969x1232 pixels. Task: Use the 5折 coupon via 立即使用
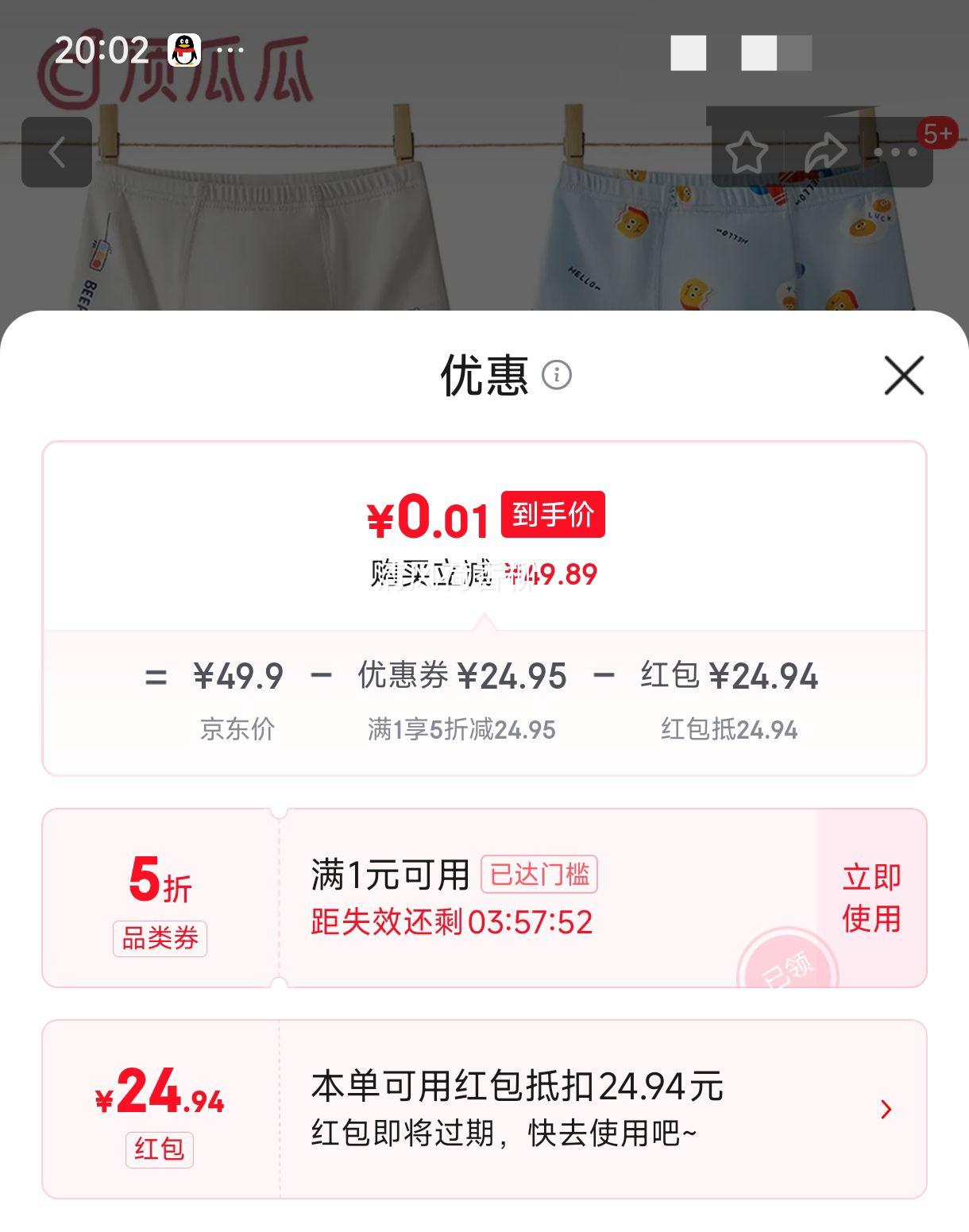point(870,897)
